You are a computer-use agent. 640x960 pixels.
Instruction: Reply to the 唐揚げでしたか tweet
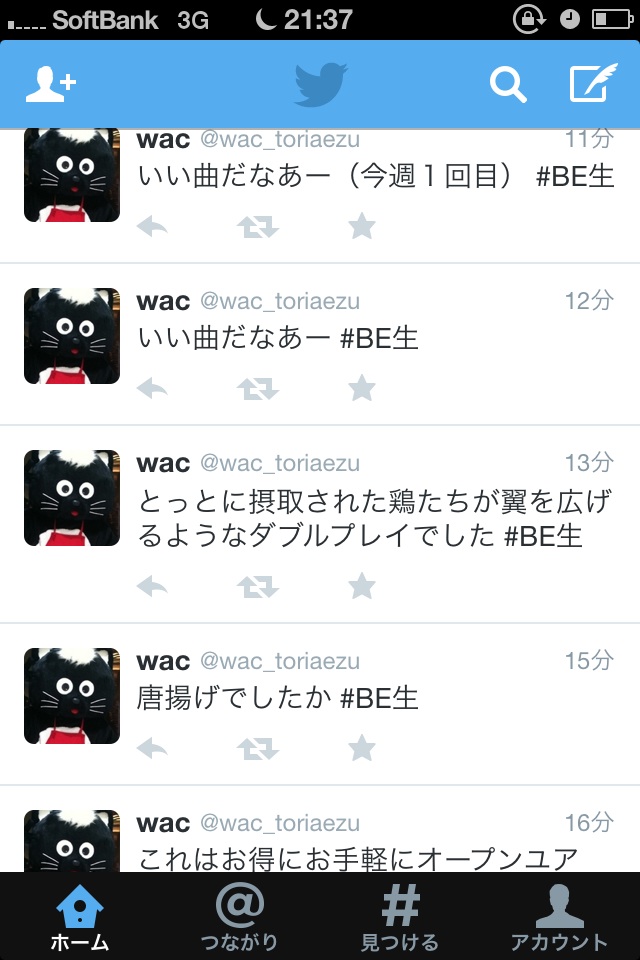pyautogui.click(x=152, y=747)
